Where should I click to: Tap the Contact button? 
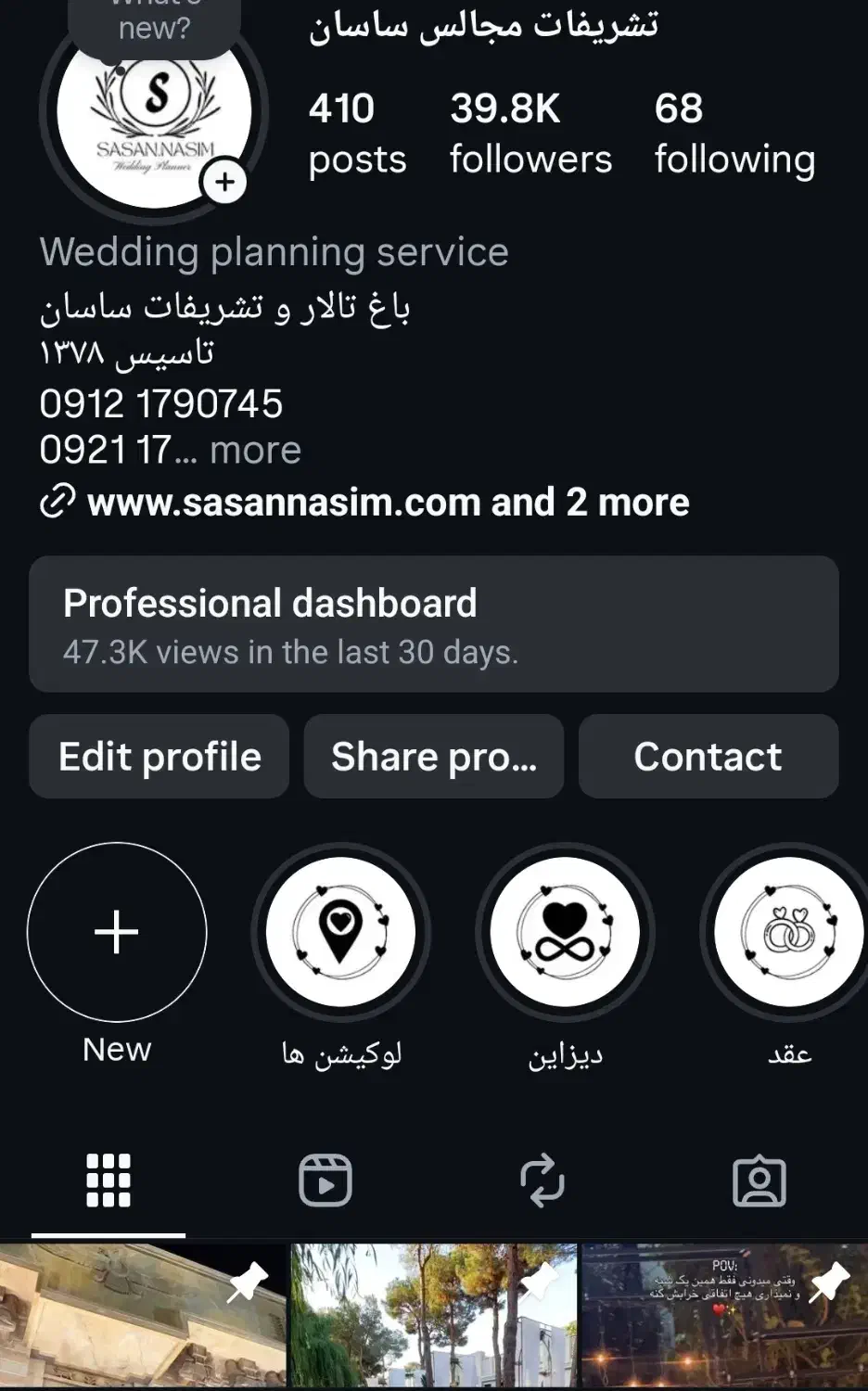point(708,756)
